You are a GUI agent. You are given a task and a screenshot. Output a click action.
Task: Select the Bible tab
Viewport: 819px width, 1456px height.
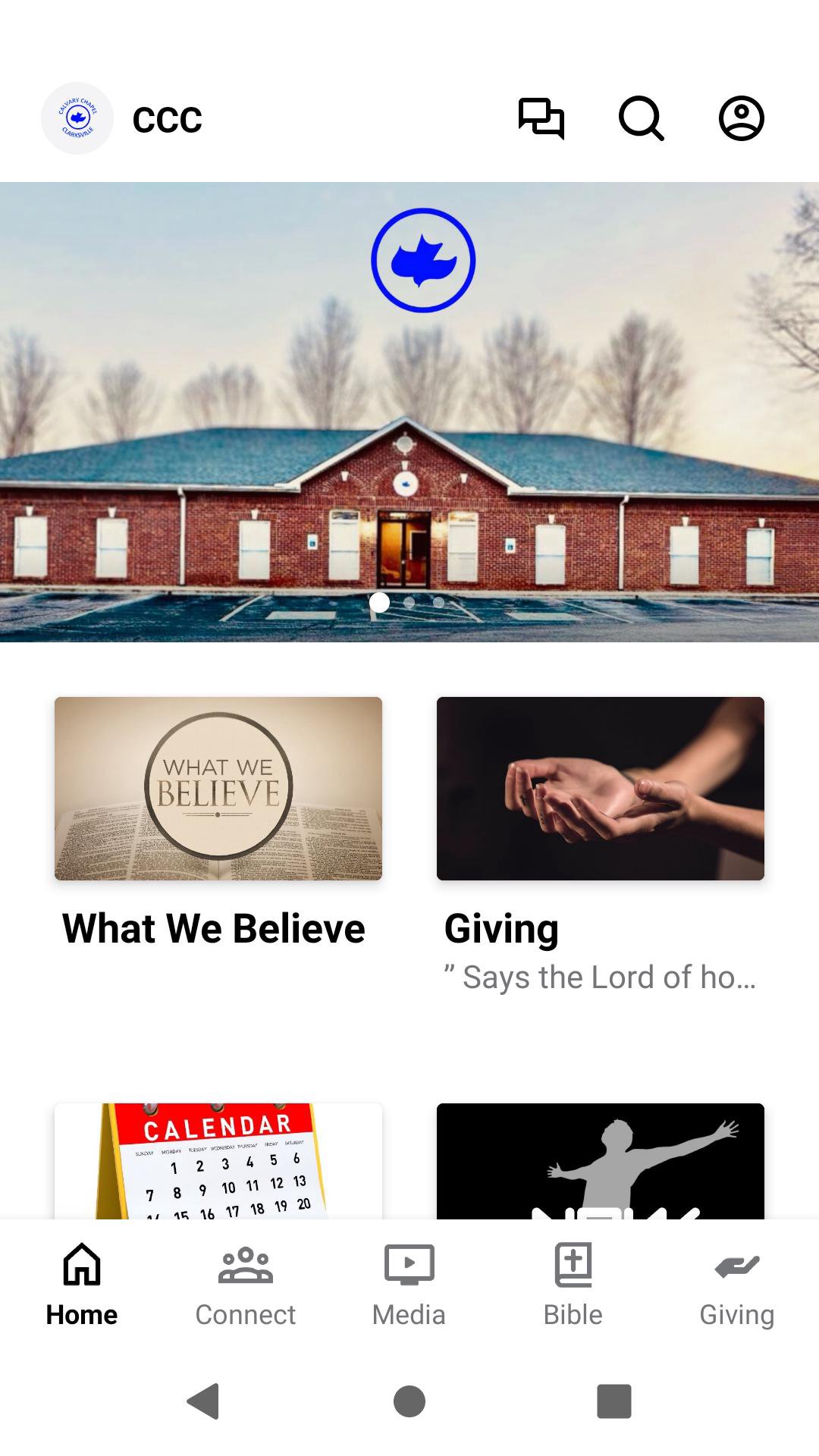click(x=573, y=1282)
